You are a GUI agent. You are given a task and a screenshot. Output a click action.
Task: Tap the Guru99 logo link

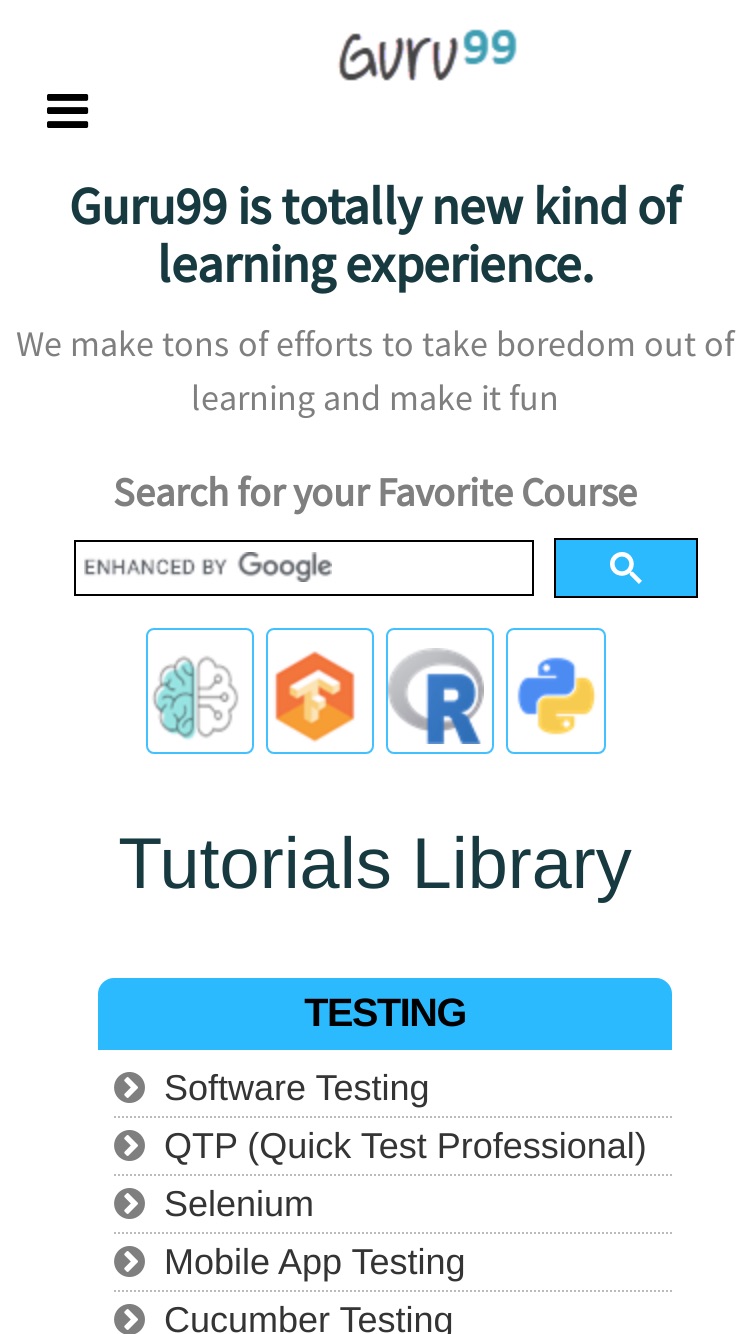click(x=428, y=54)
